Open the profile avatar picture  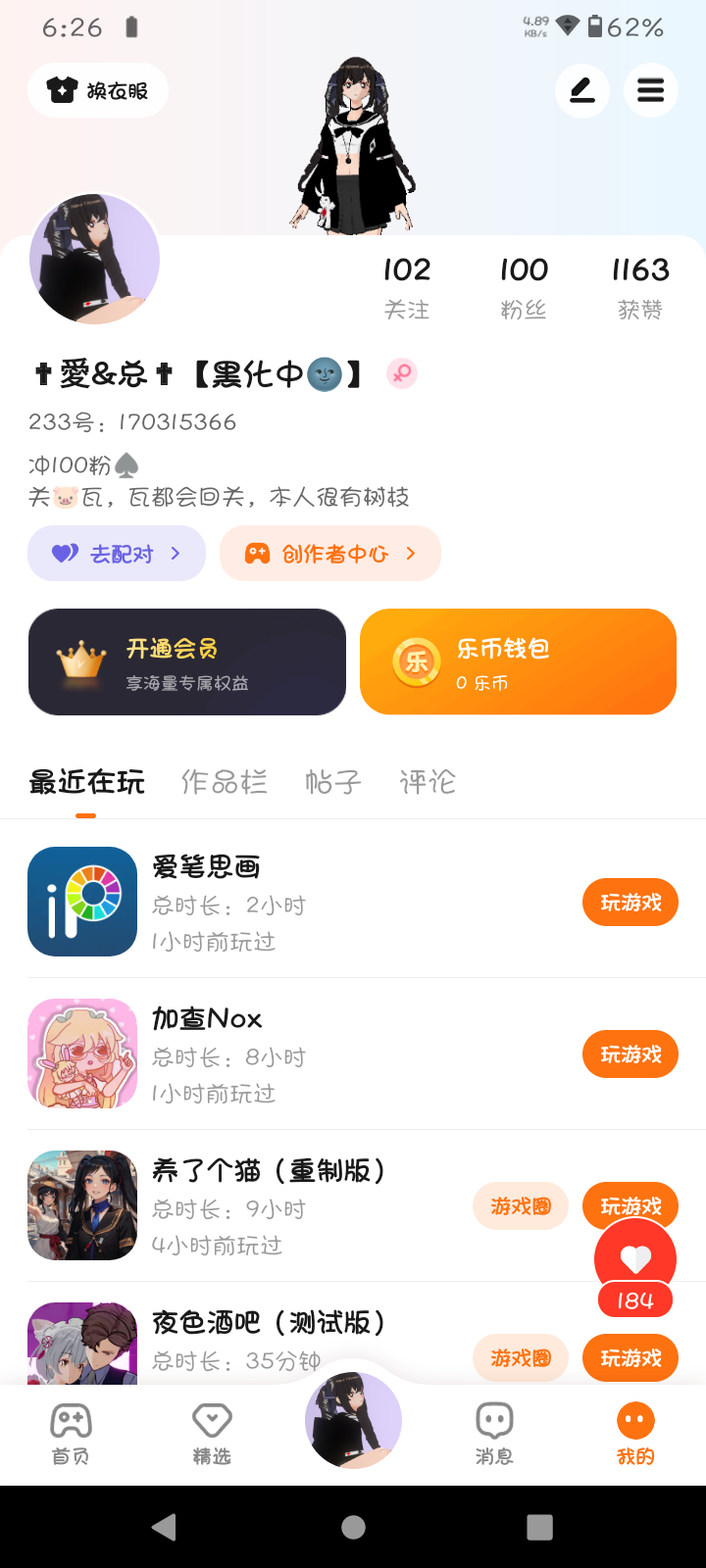coord(94,260)
